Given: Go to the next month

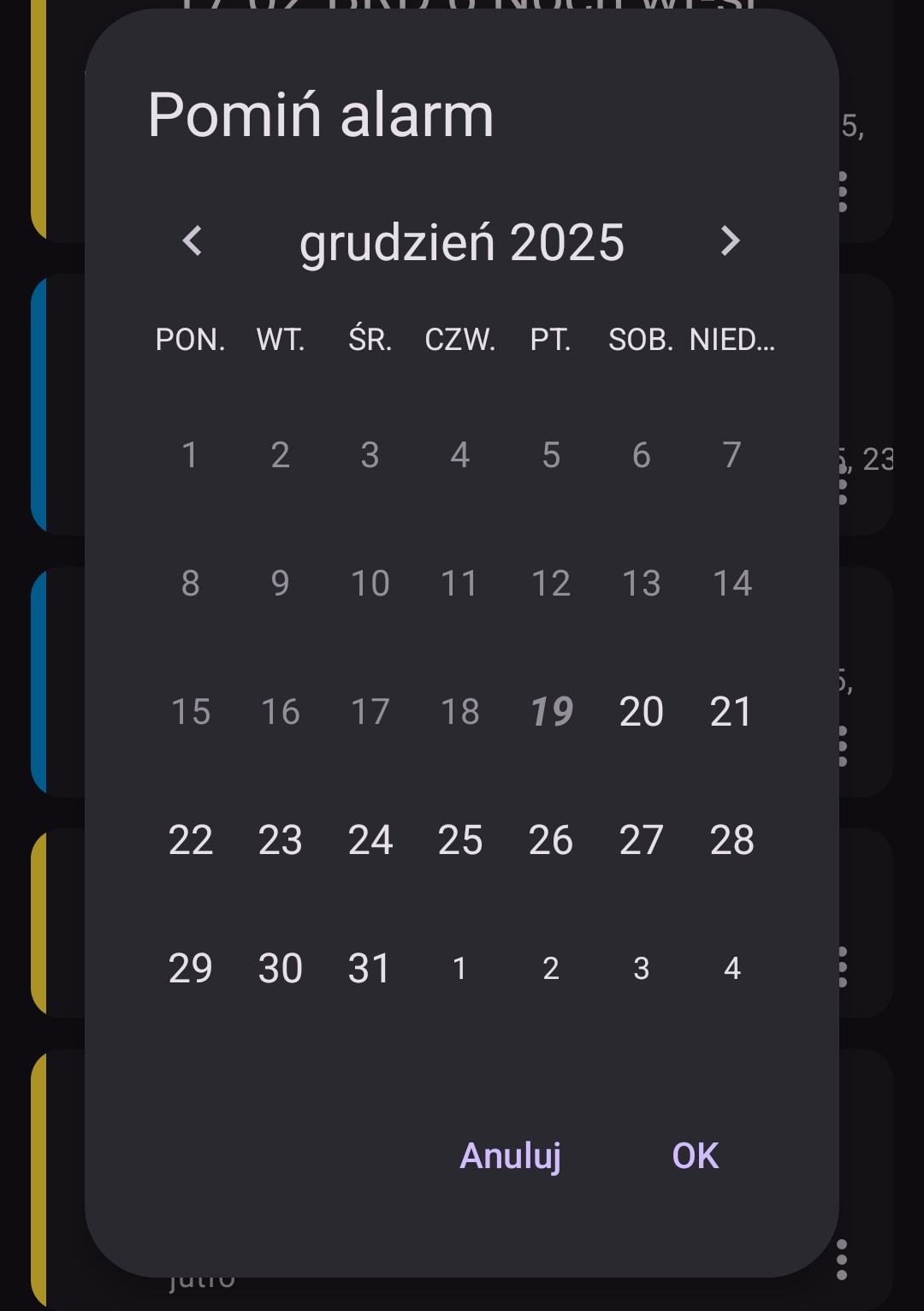Looking at the screenshot, I should (730, 241).
